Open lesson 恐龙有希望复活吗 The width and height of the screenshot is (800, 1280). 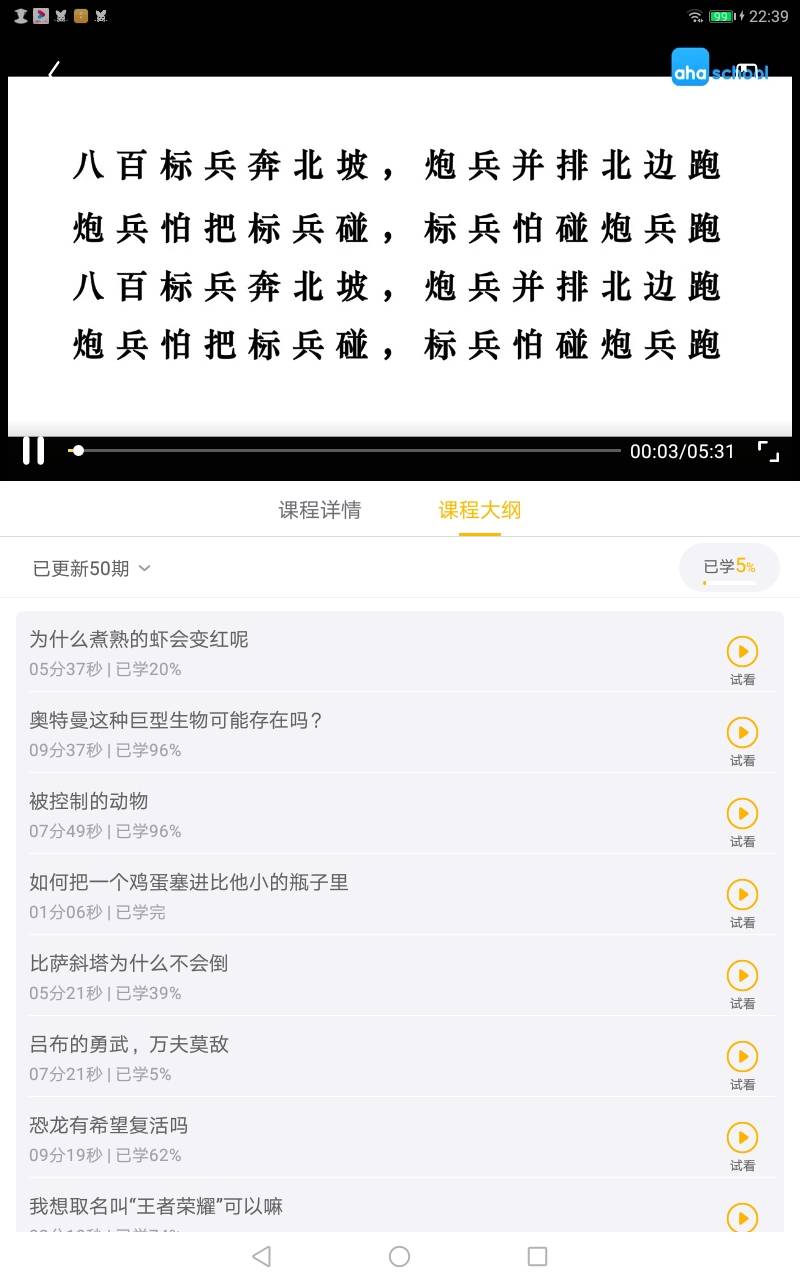click(x=109, y=1125)
